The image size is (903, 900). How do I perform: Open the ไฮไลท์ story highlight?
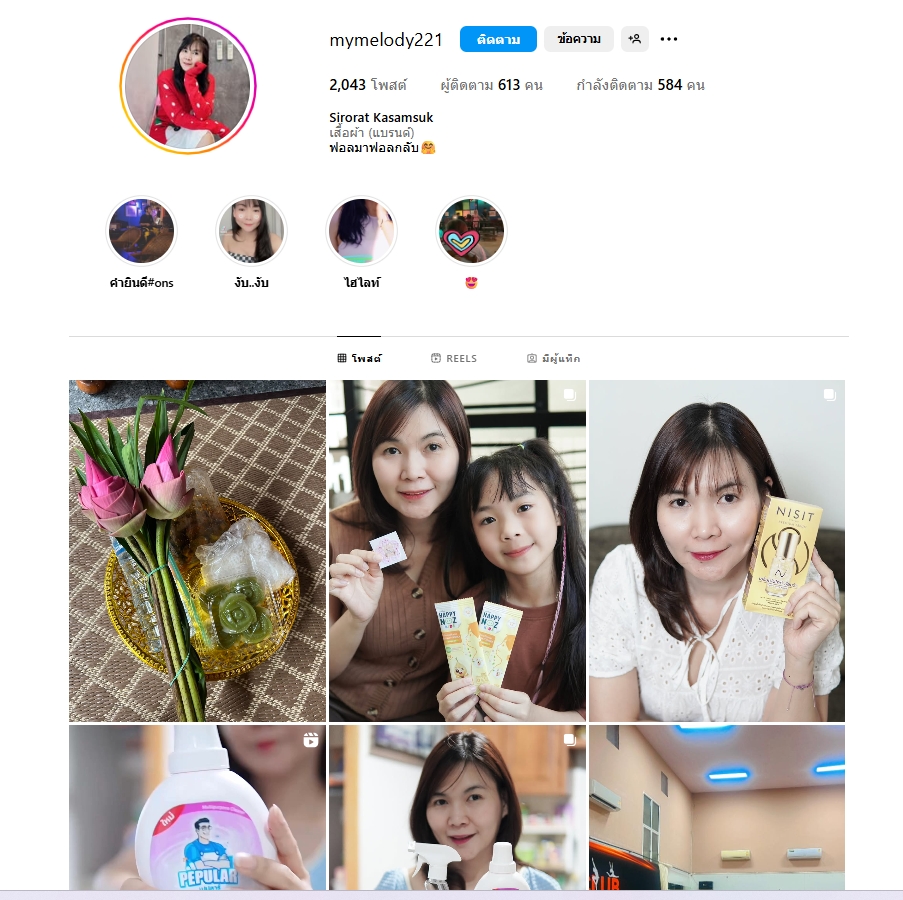[361, 231]
